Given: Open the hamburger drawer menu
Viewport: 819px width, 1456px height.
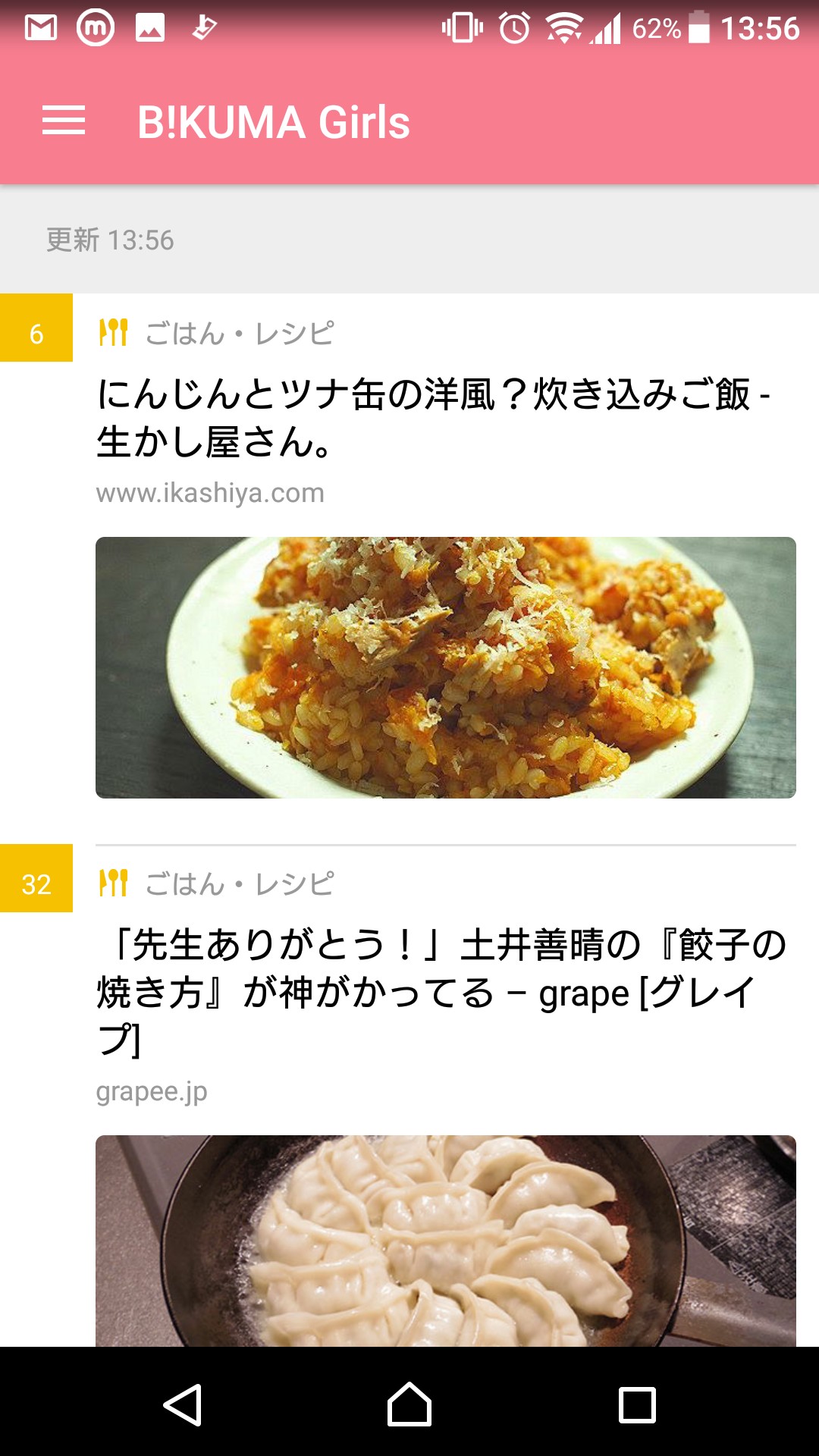Looking at the screenshot, I should [x=64, y=121].
